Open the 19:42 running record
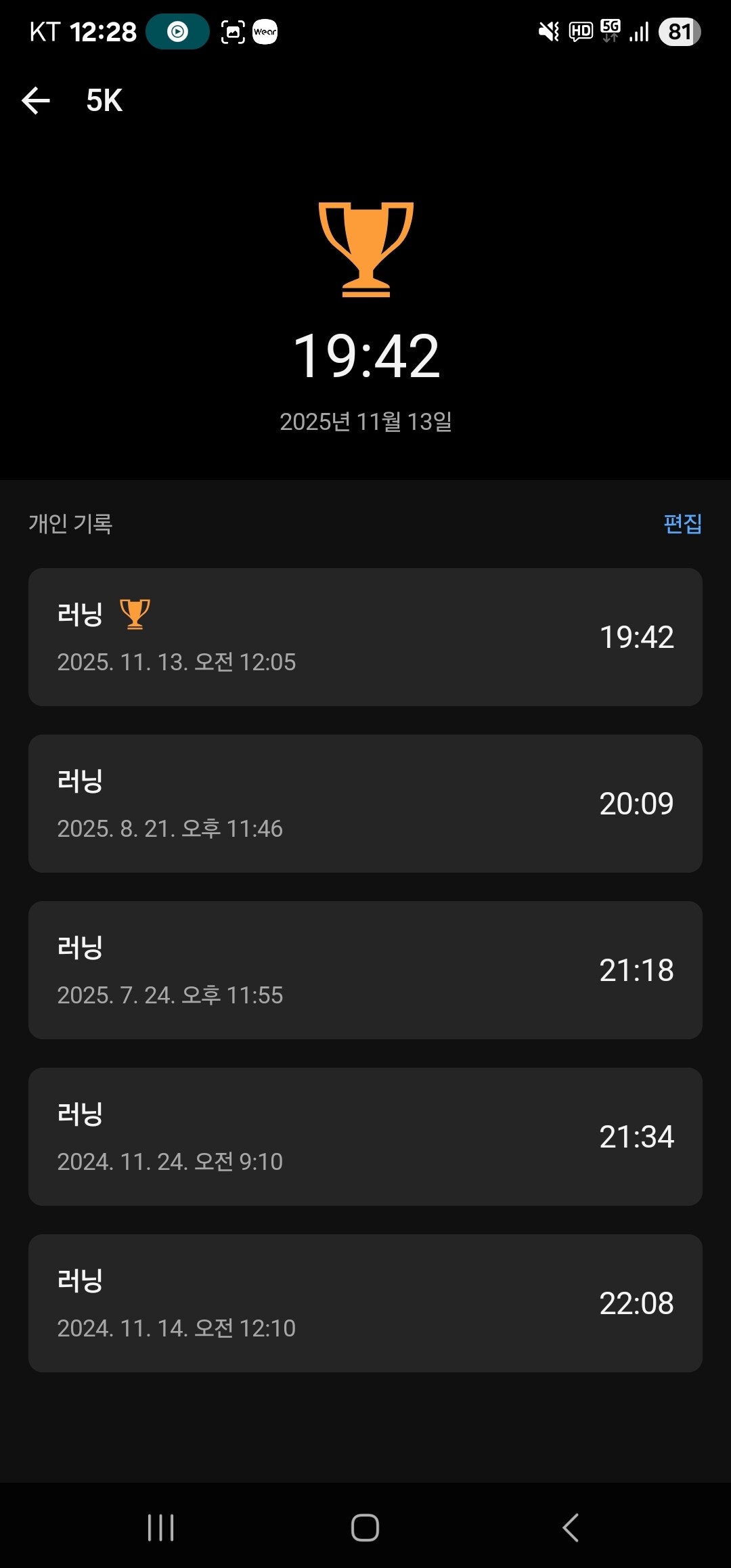731x1568 pixels. tap(365, 637)
